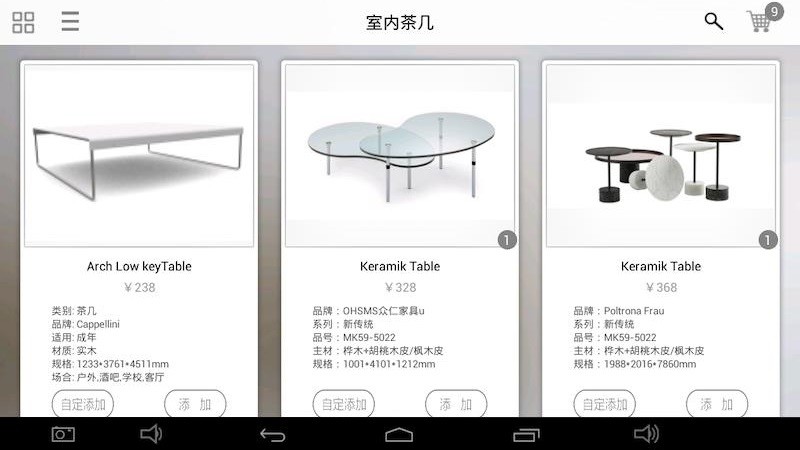Image resolution: width=800 pixels, height=450 pixels.
Task: Open the search magnifier
Action: [x=713, y=21]
